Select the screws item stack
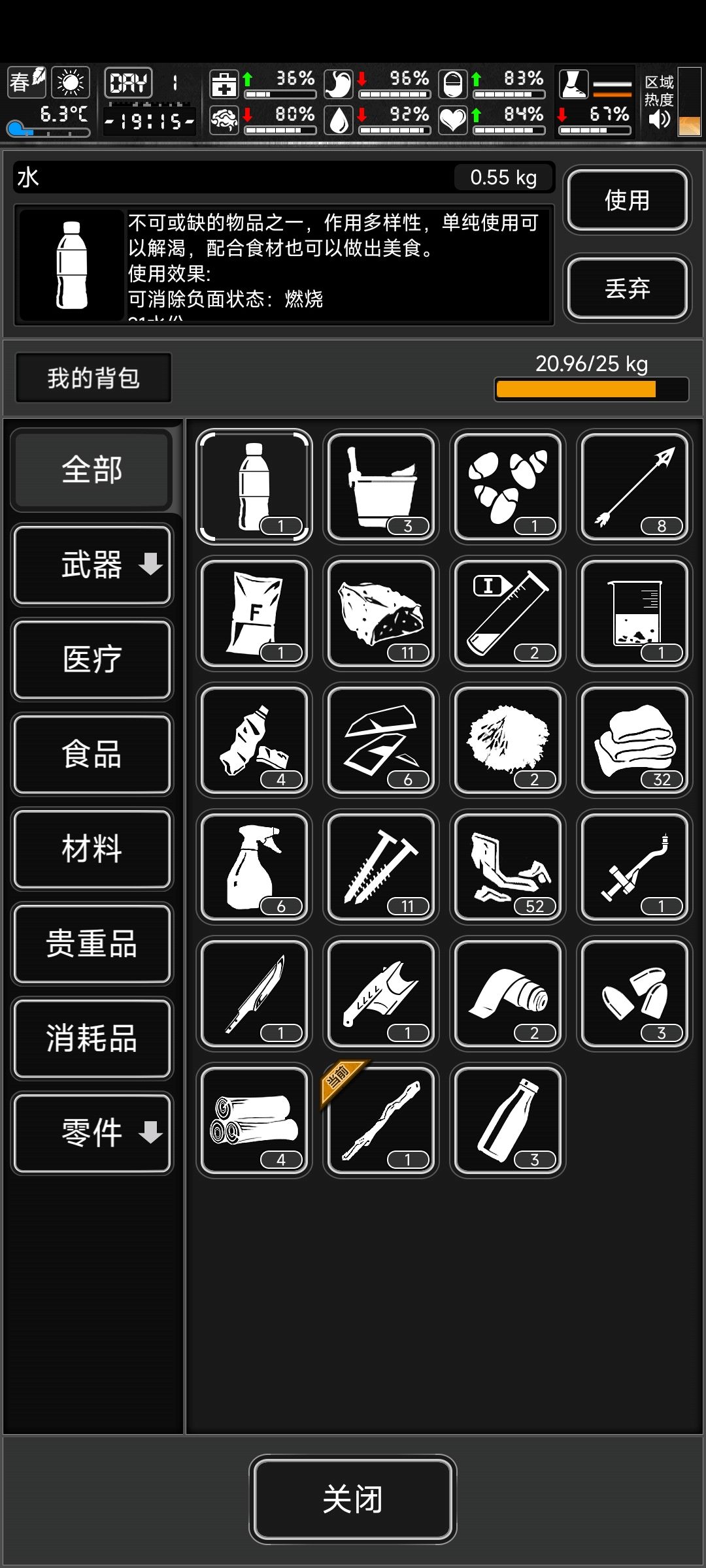This screenshot has height=1568, width=706. (x=380, y=866)
